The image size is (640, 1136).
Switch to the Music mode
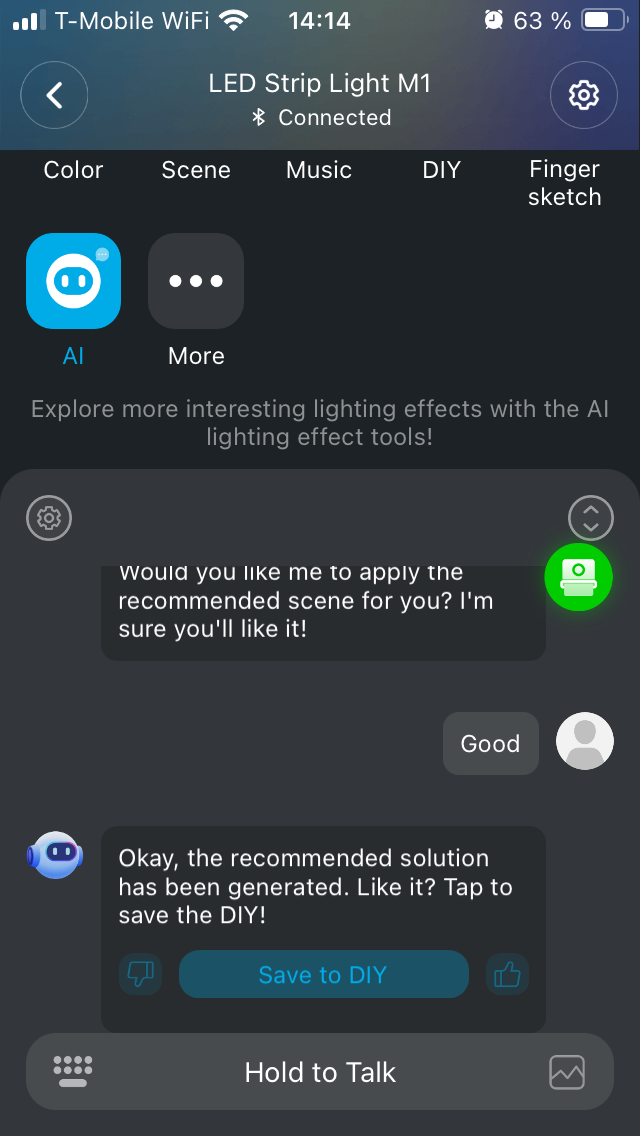point(319,170)
